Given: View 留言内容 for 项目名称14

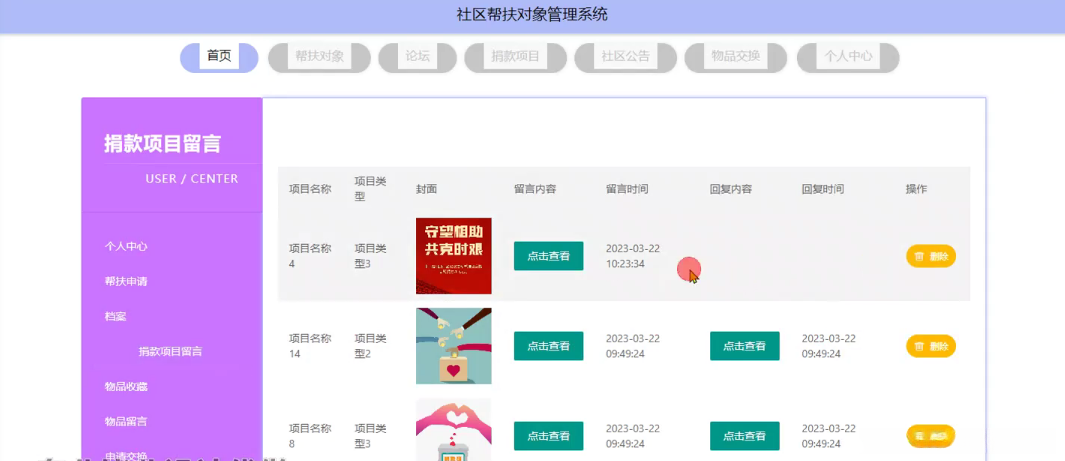Looking at the screenshot, I should click(548, 346).
